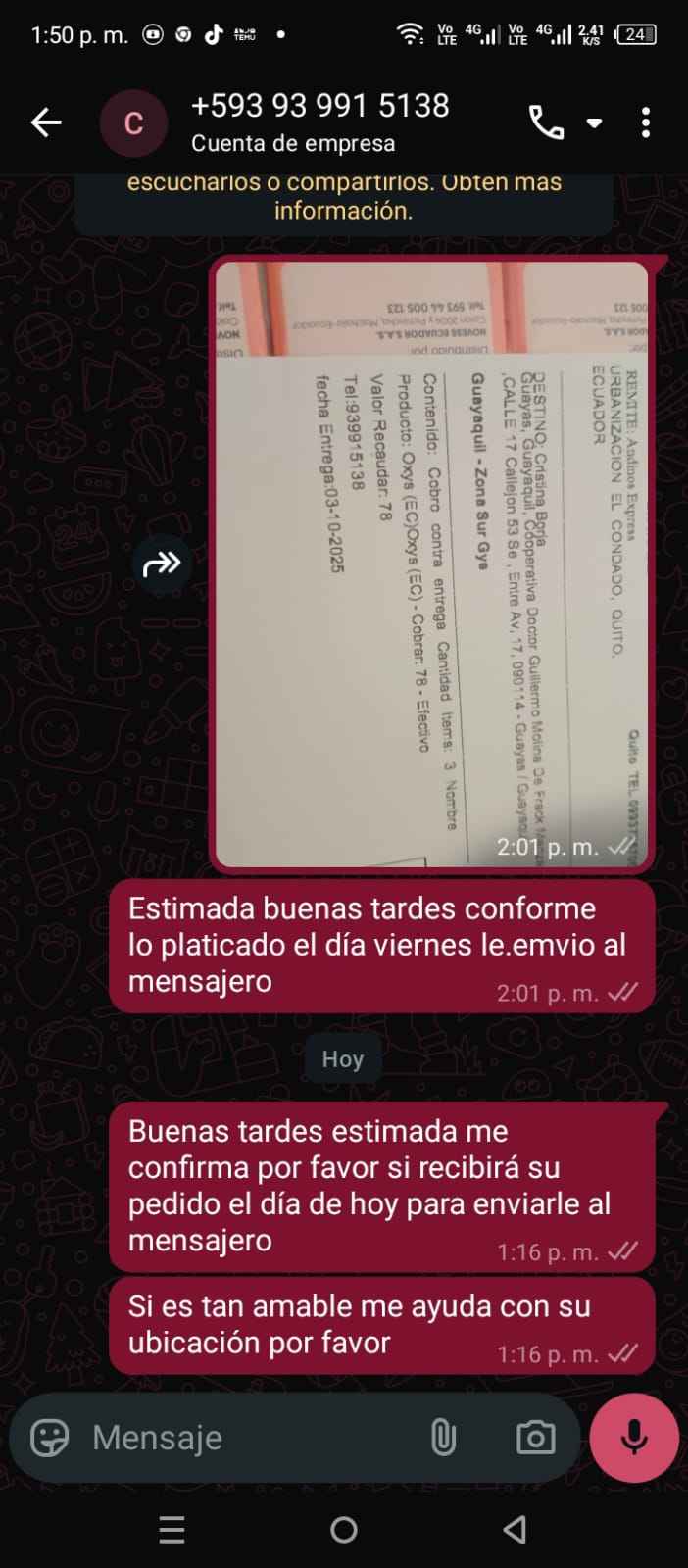Tap the system home button
Image resolution: width=688 pixels, height=1568 pixels.
coord(344,1530)
